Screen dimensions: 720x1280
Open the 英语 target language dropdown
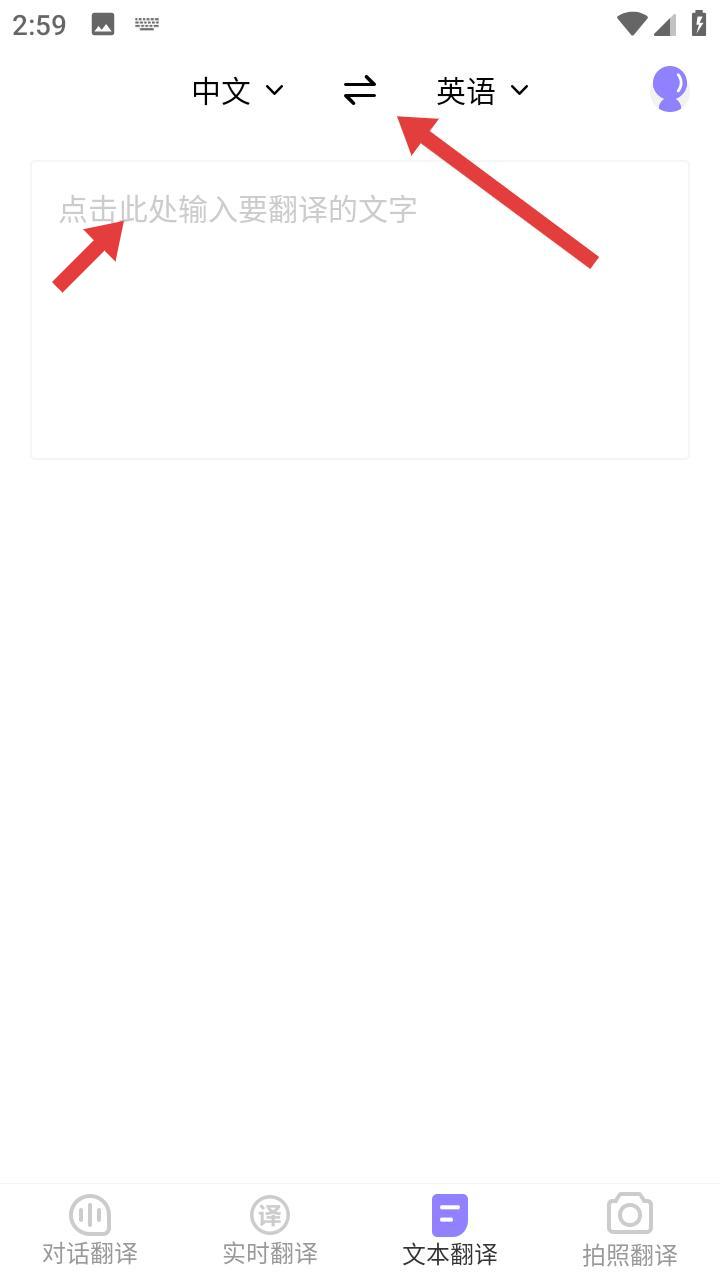pos(482,91)
